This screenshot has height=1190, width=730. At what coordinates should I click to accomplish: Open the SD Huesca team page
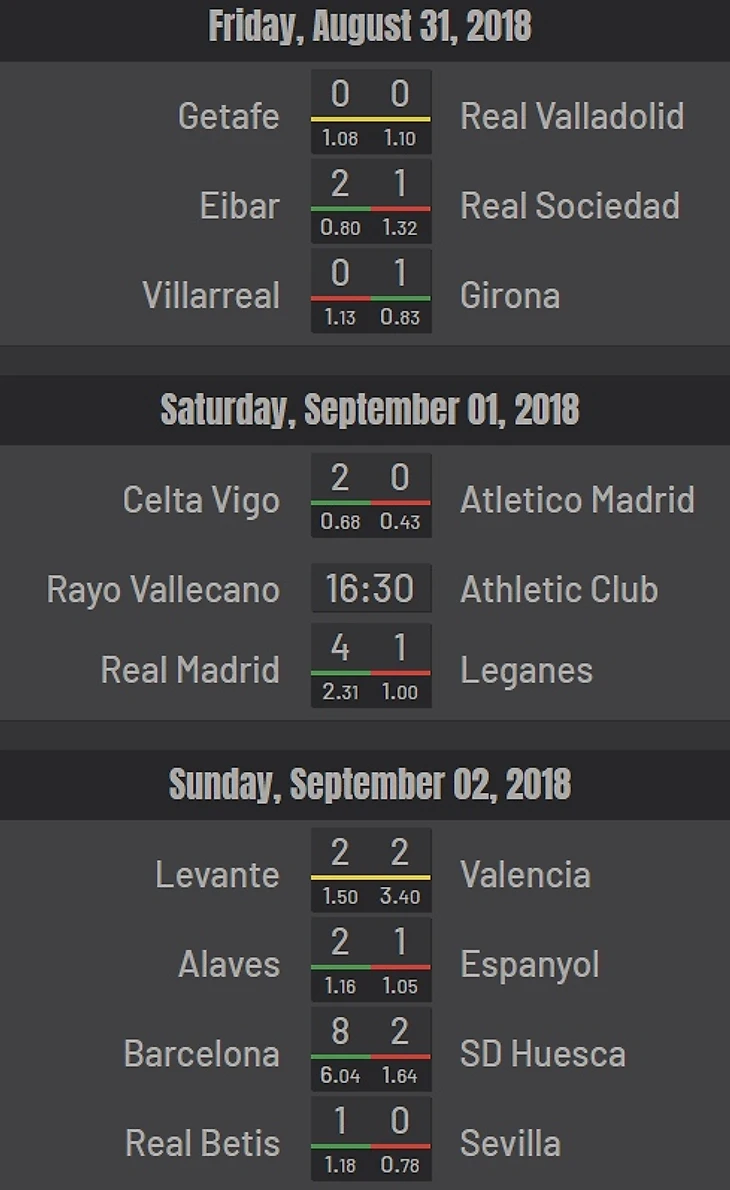[x=543, y=1054]
